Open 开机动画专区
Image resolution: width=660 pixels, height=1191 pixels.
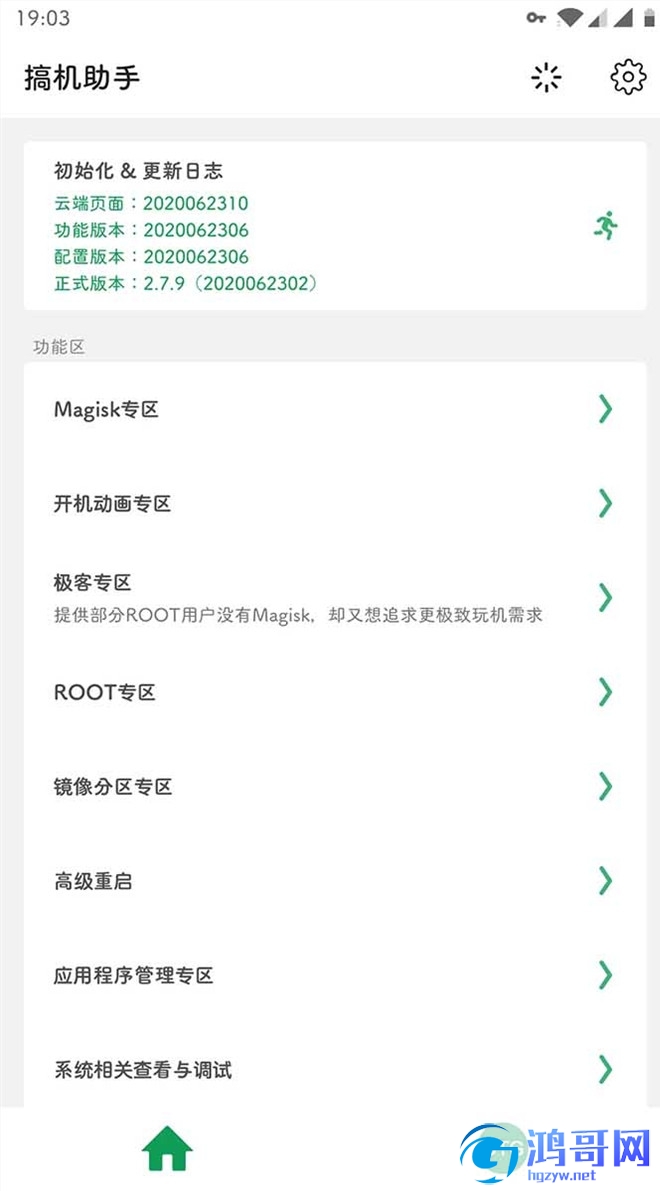tap(335, 504)
